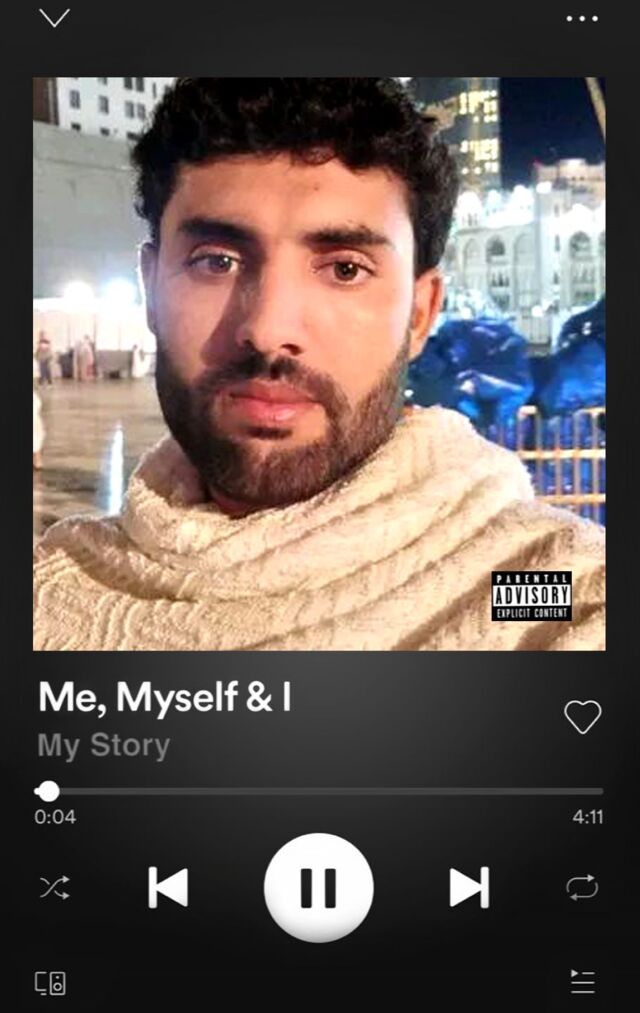The image size is (640, 1013).
Task: Tap the playback progress bar
Action: pyautogui.click(x=320, y=791)
